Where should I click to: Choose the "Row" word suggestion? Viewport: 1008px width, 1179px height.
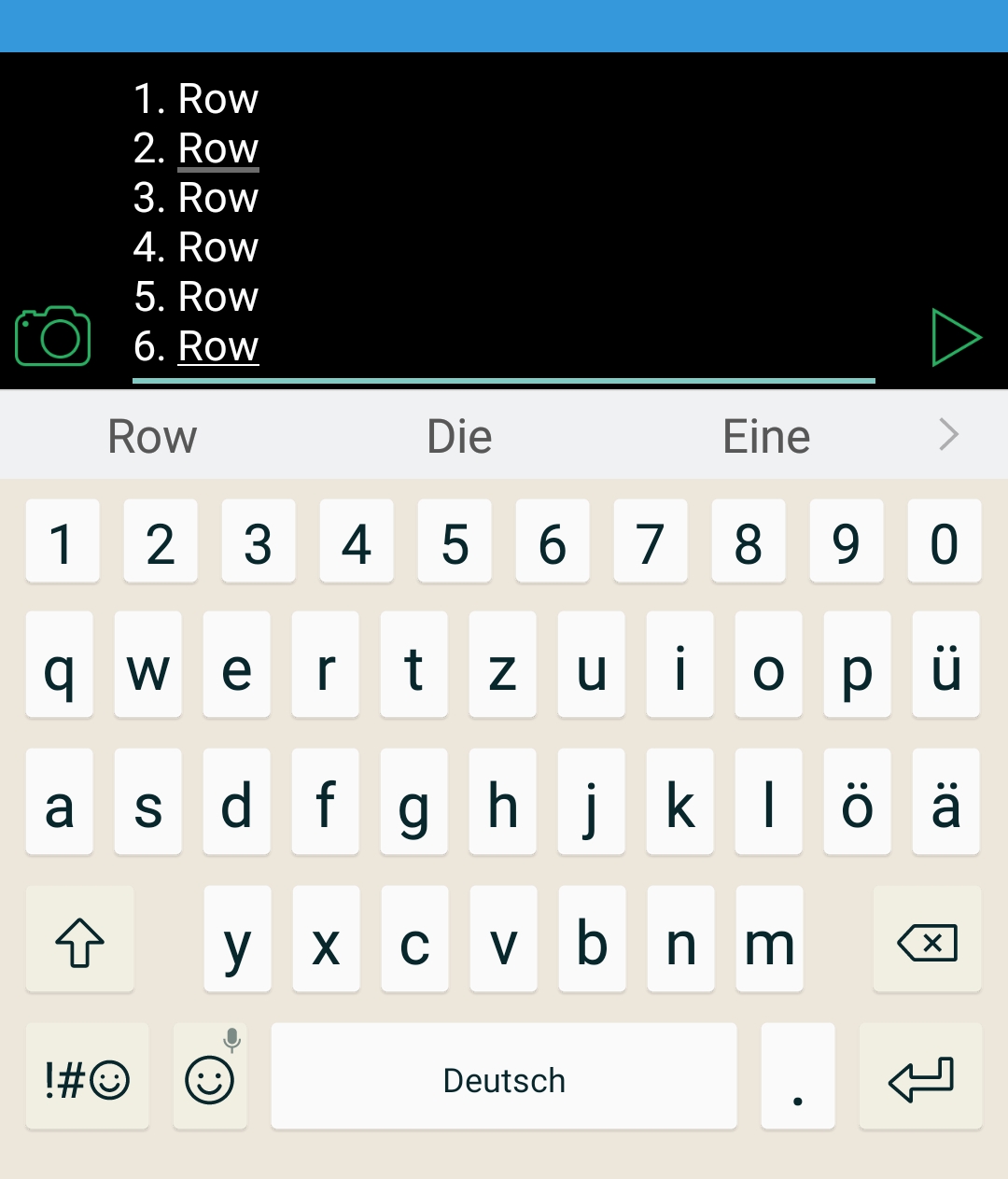click(152, 436)
